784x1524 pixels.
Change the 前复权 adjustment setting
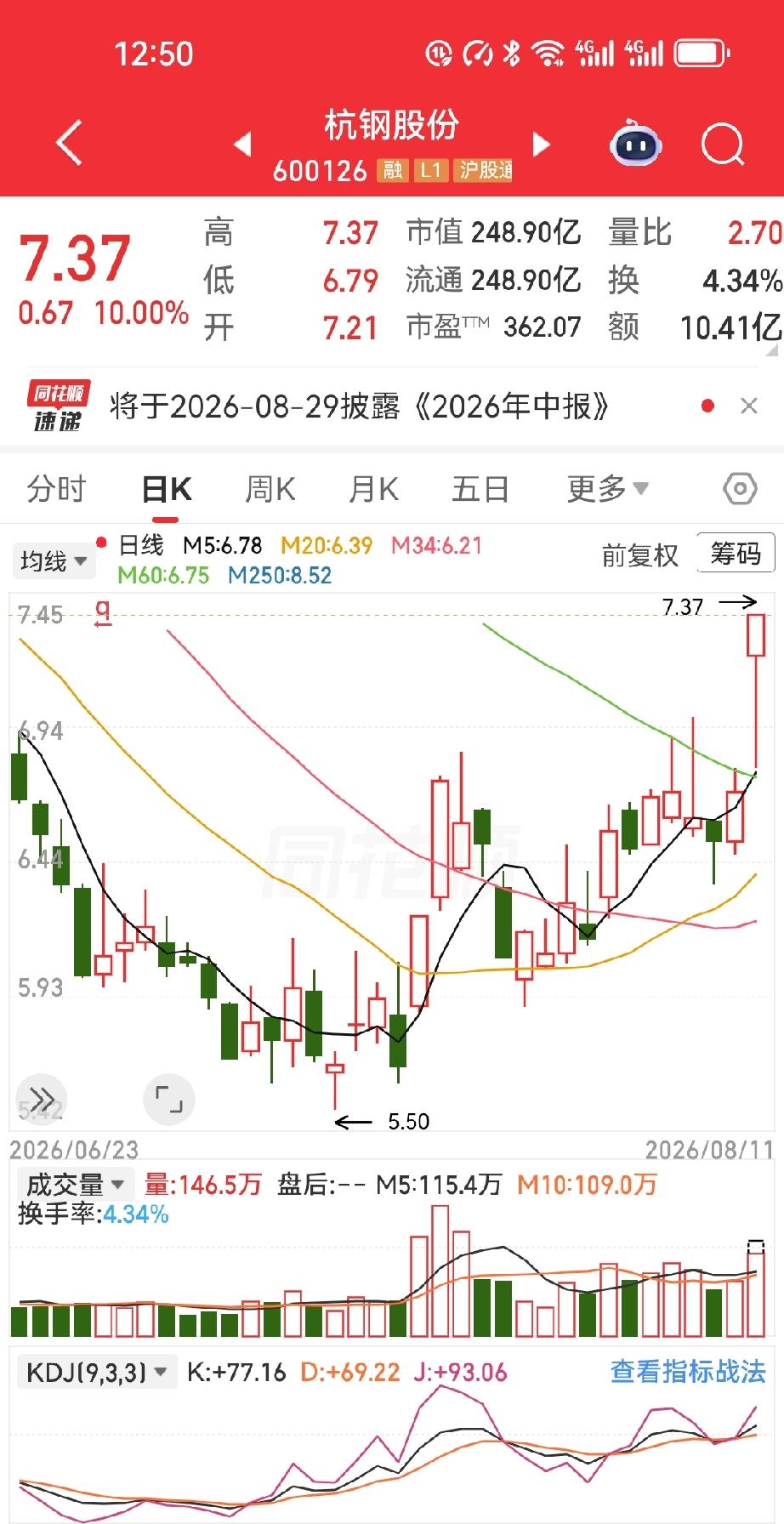click(x=639, y=555)
